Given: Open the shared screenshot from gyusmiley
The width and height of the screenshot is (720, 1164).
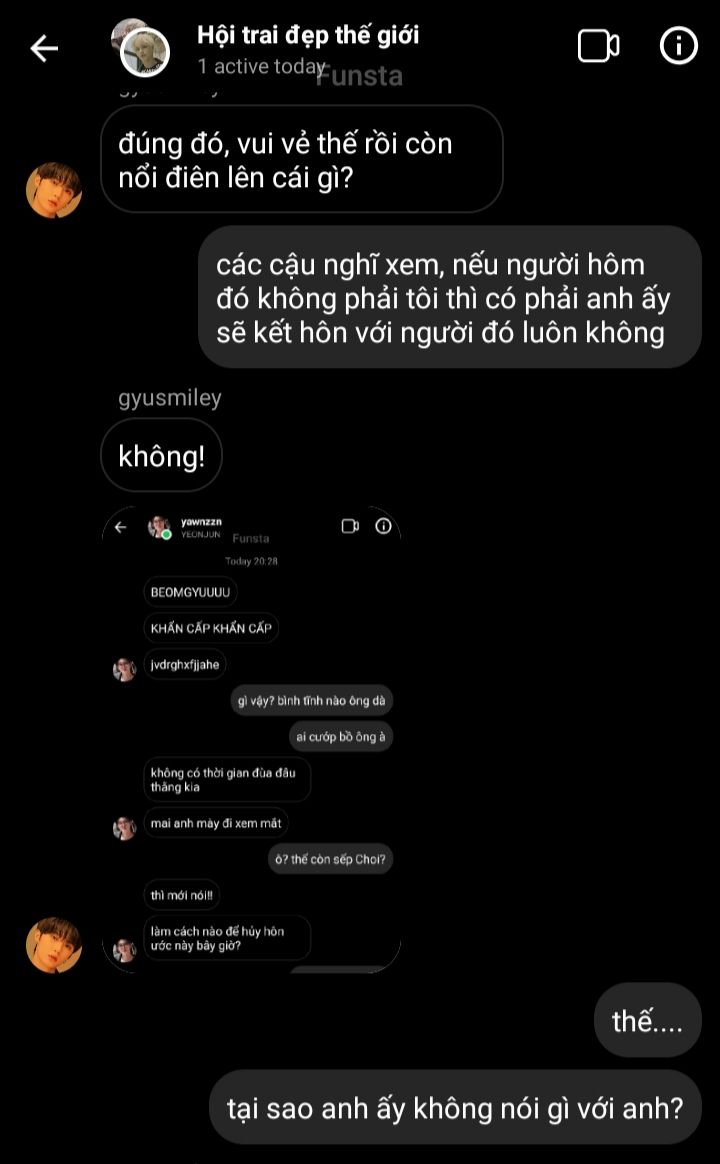Looking at the screenshot, I should point(251,739).
